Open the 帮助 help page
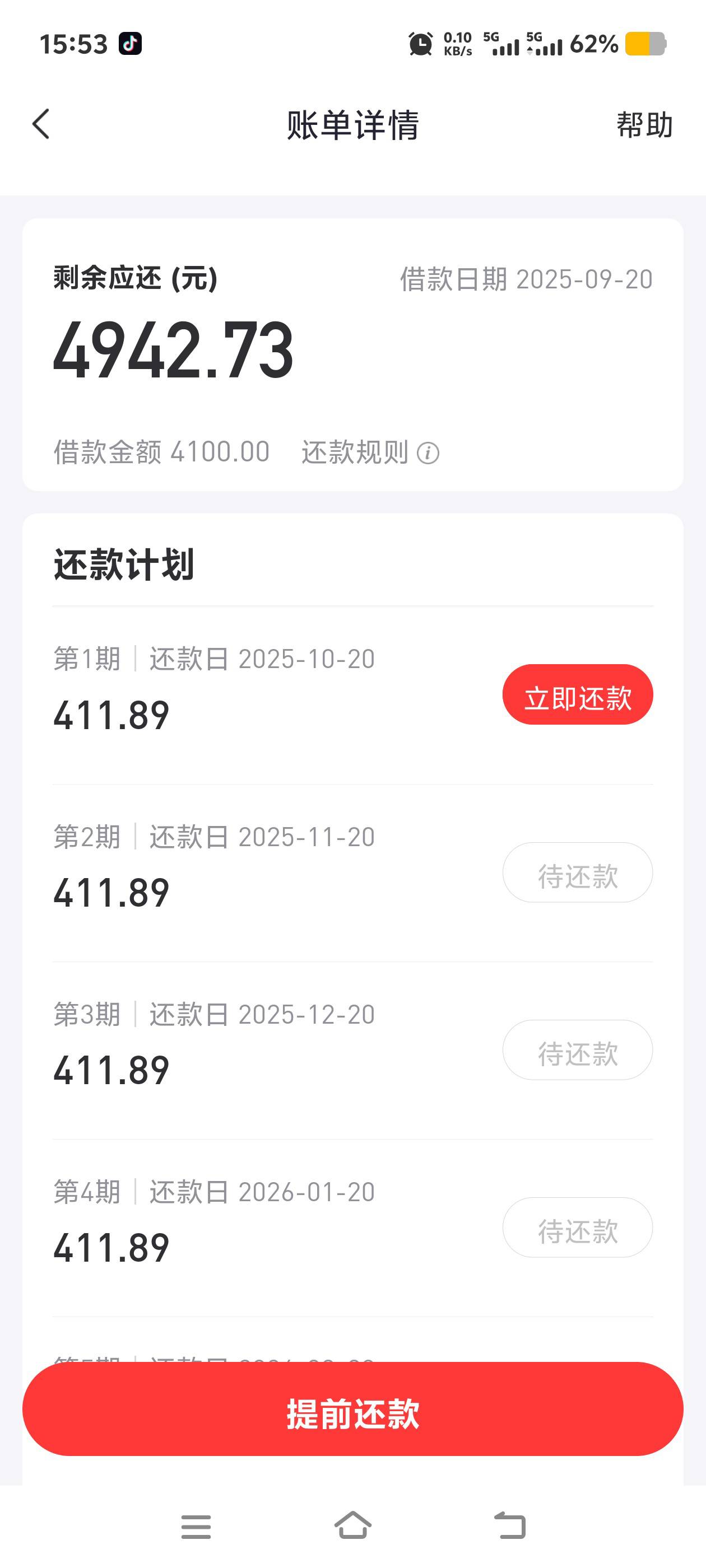 click(644, 125)
